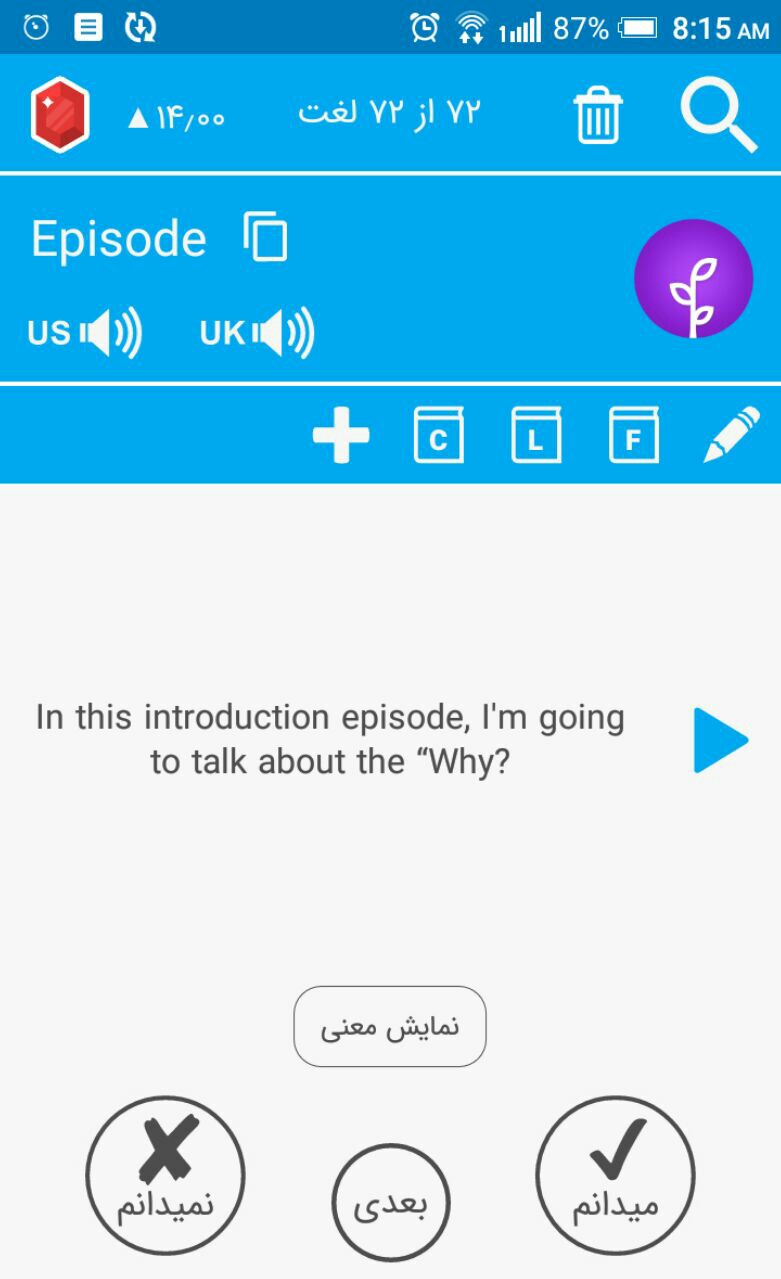
Task: Delete word with the trash icon
Action: 598,116
